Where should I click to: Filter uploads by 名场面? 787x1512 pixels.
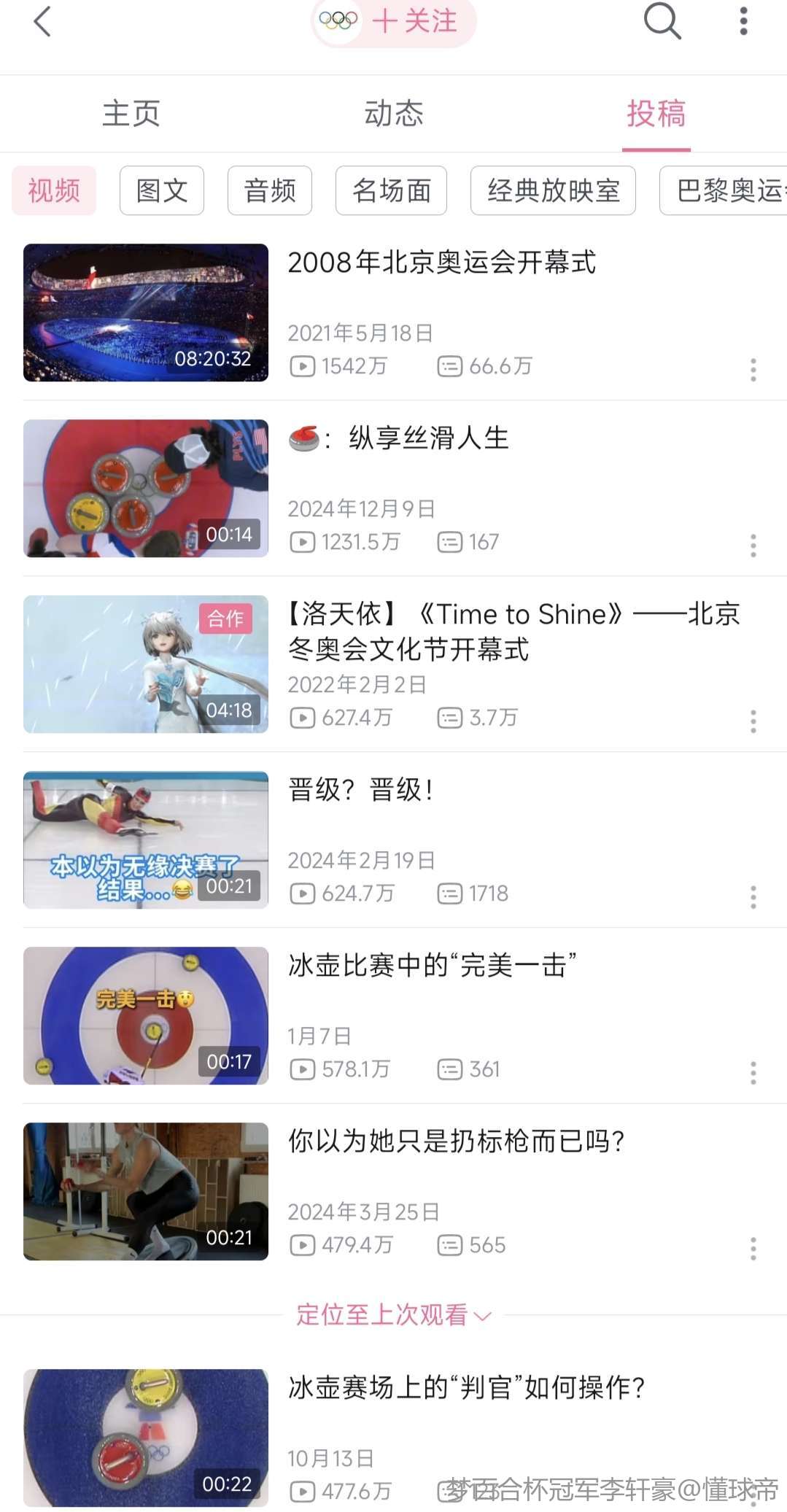click(391, 191)
